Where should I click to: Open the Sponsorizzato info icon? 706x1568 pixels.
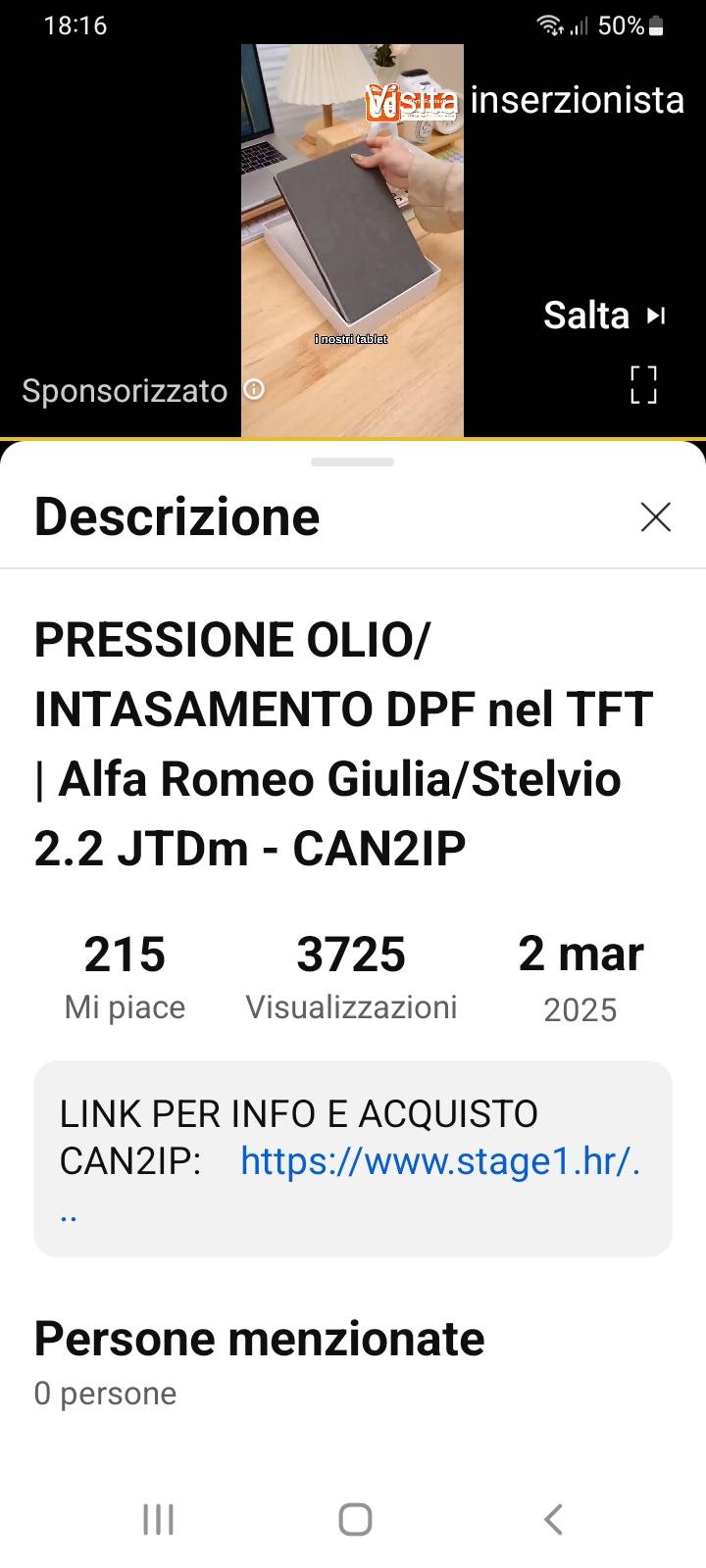coord(254,390)
